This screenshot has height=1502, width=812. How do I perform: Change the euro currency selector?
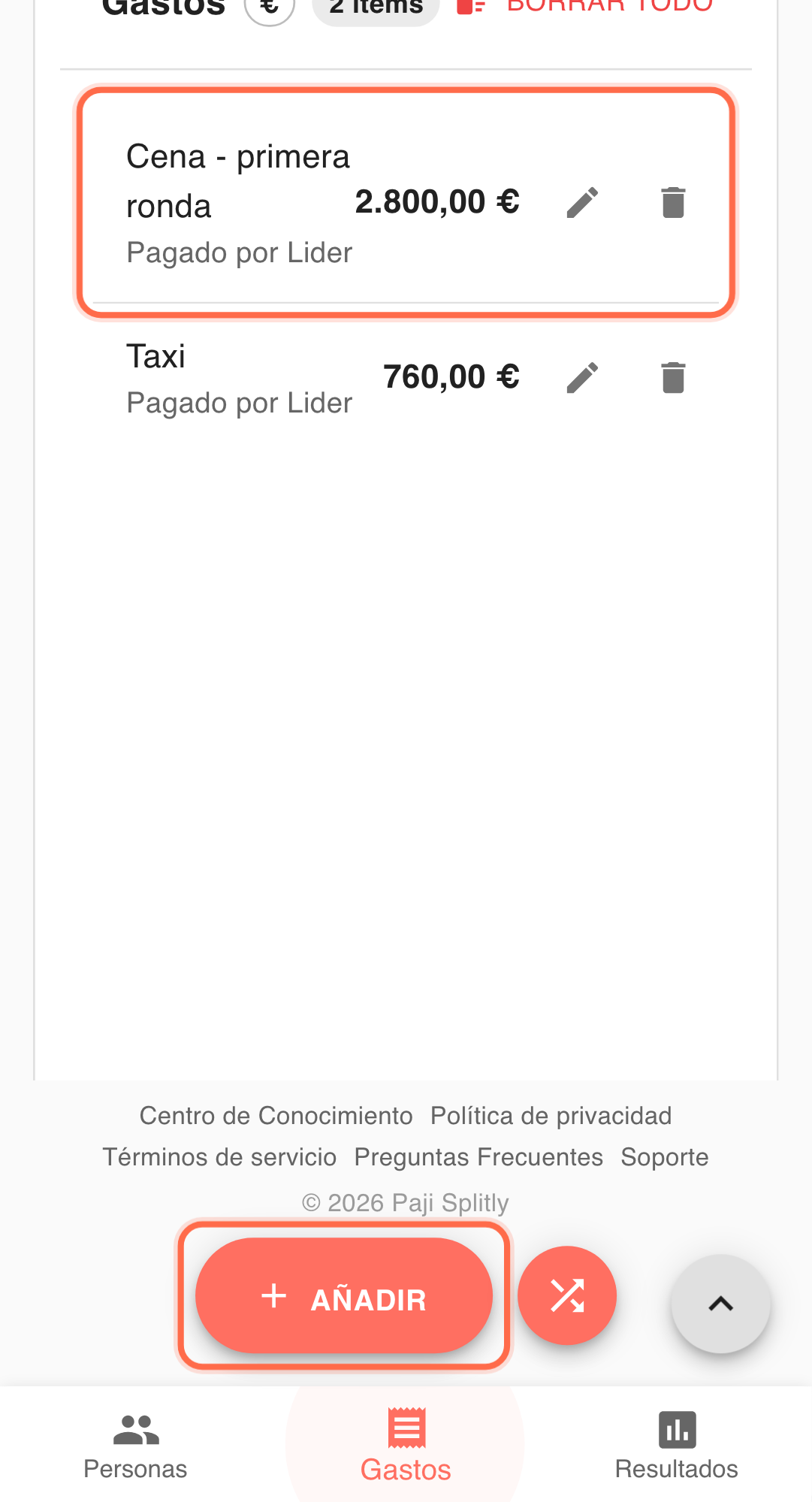point(269,8)
